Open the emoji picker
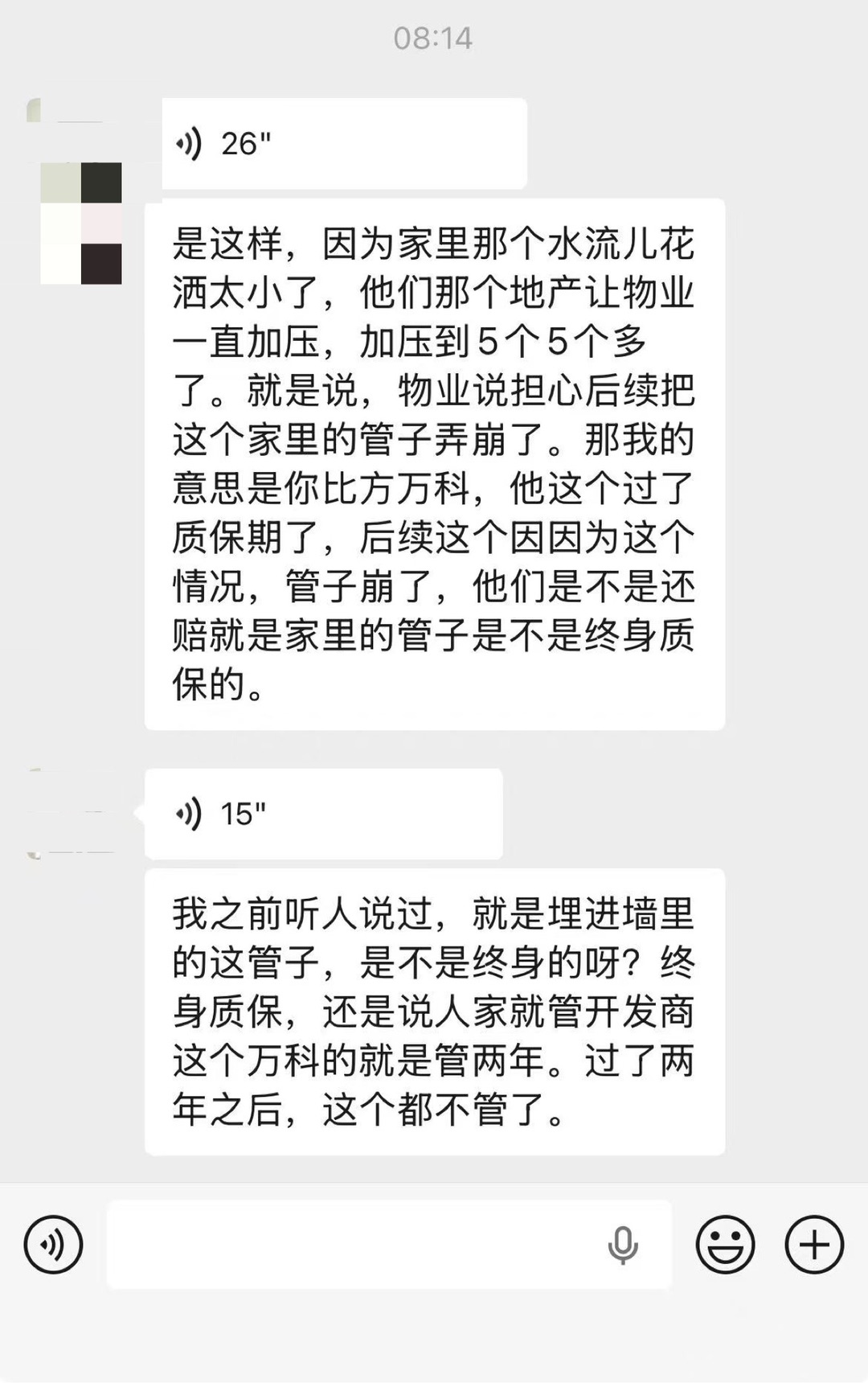The image size is (868, 1383). coord(725,1245)
